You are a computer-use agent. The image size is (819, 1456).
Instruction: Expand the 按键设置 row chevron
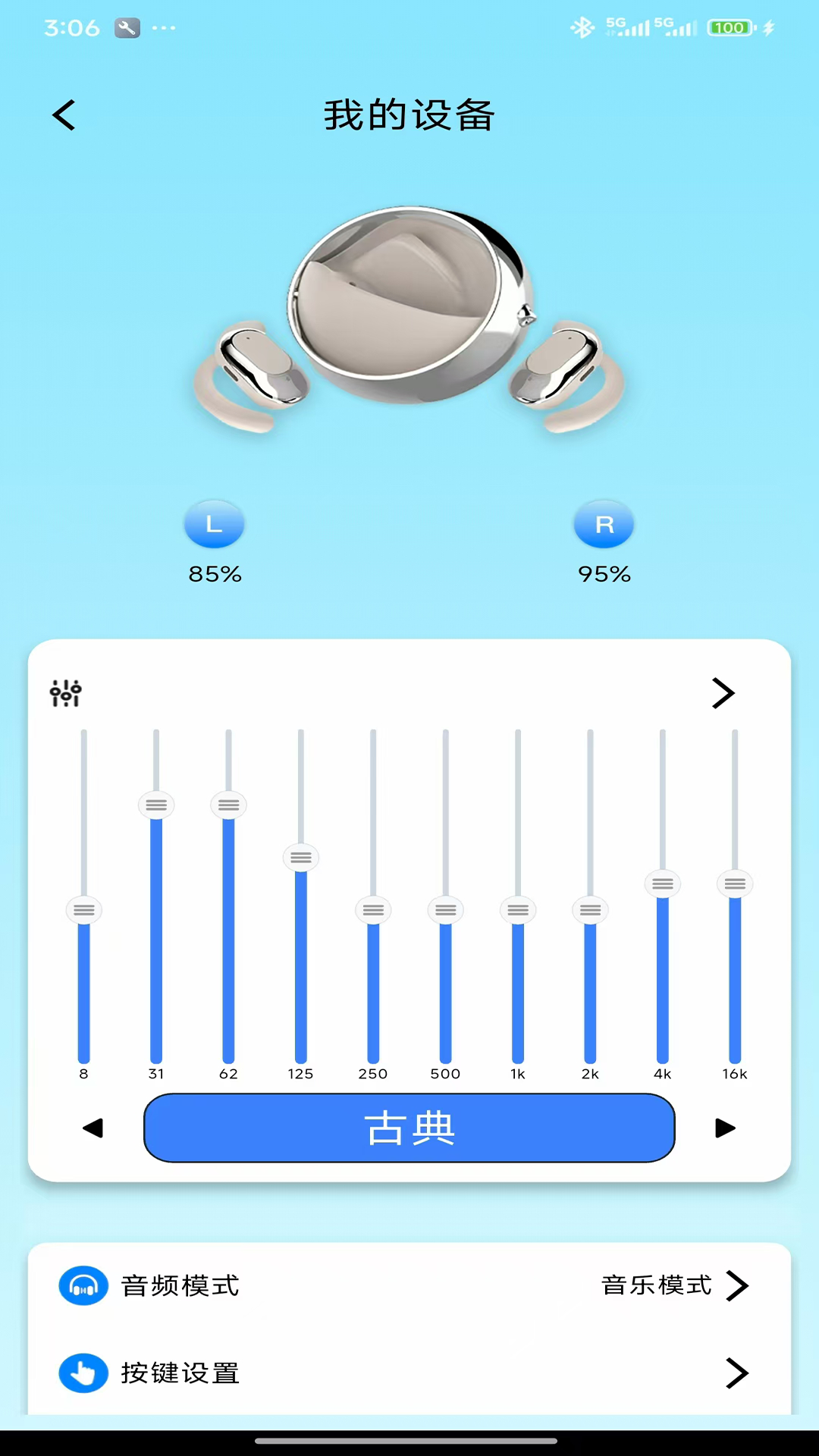[738, 1373]
